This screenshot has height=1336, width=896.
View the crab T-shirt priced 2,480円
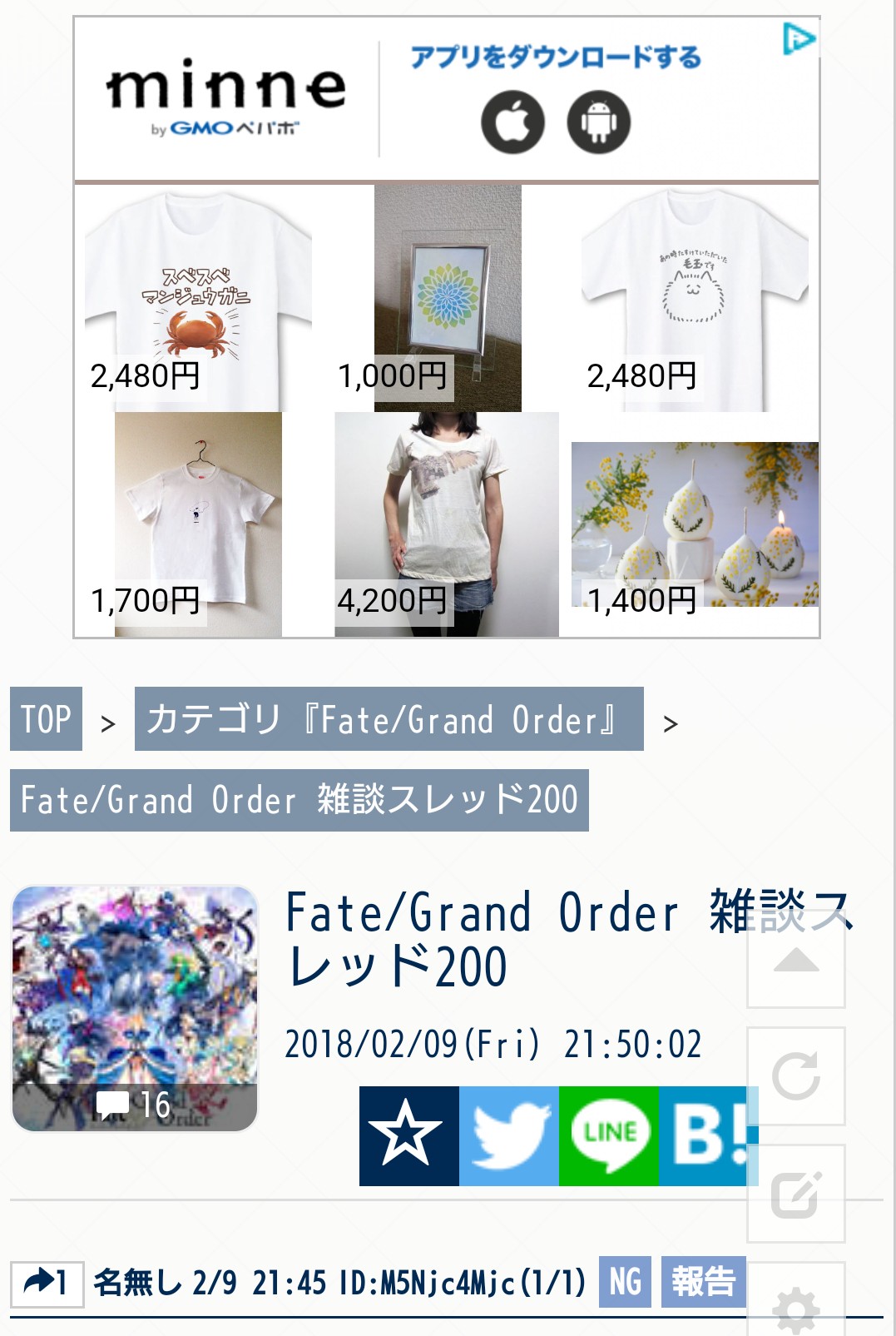(198, 298)
